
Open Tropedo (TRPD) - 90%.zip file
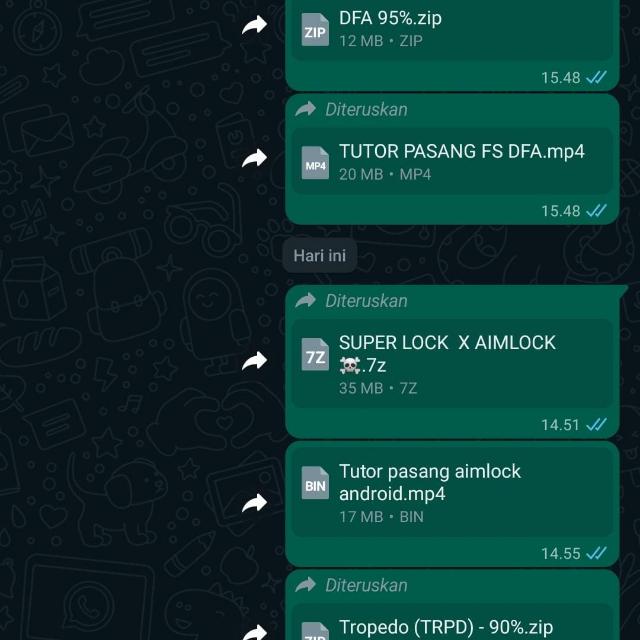coord(450,627)
